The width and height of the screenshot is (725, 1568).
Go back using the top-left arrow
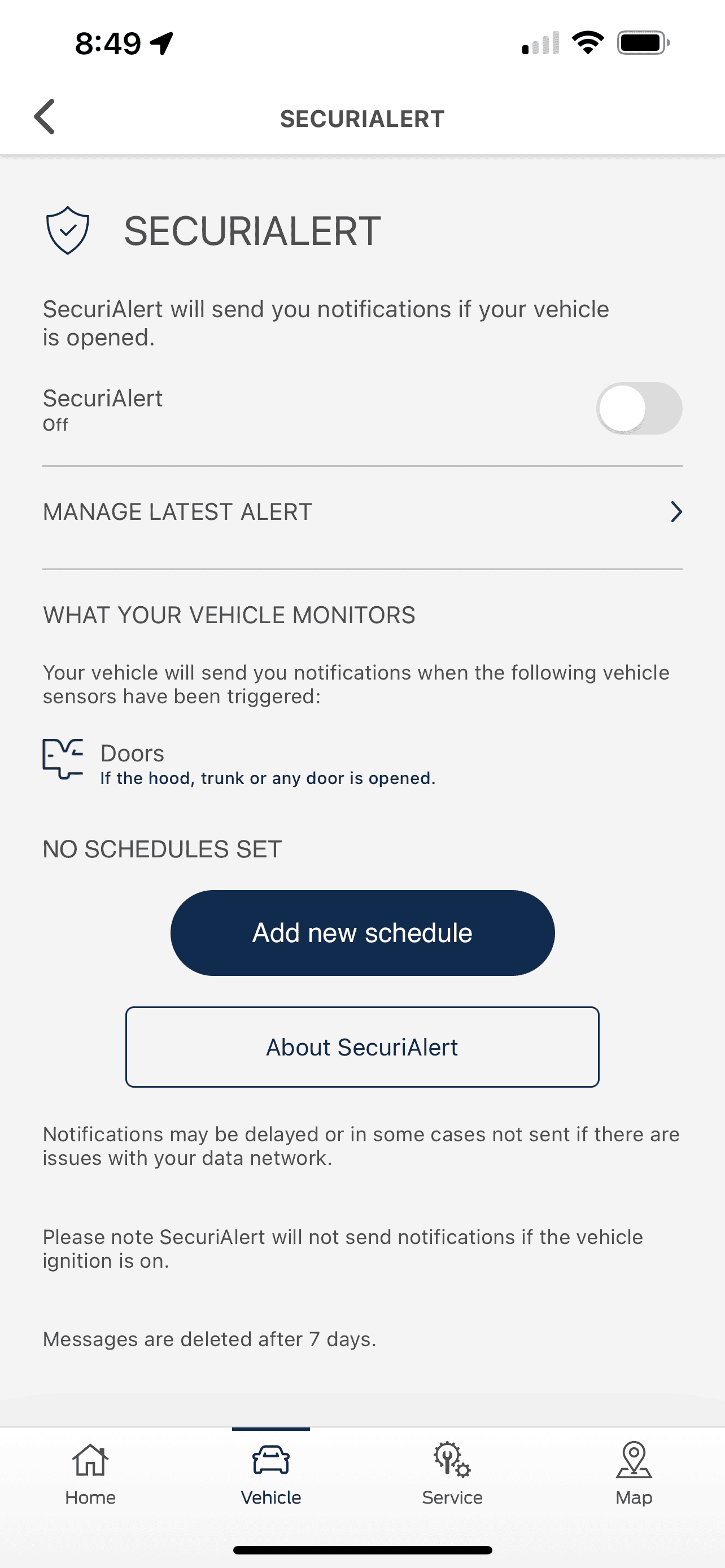[x=45, y=116]
